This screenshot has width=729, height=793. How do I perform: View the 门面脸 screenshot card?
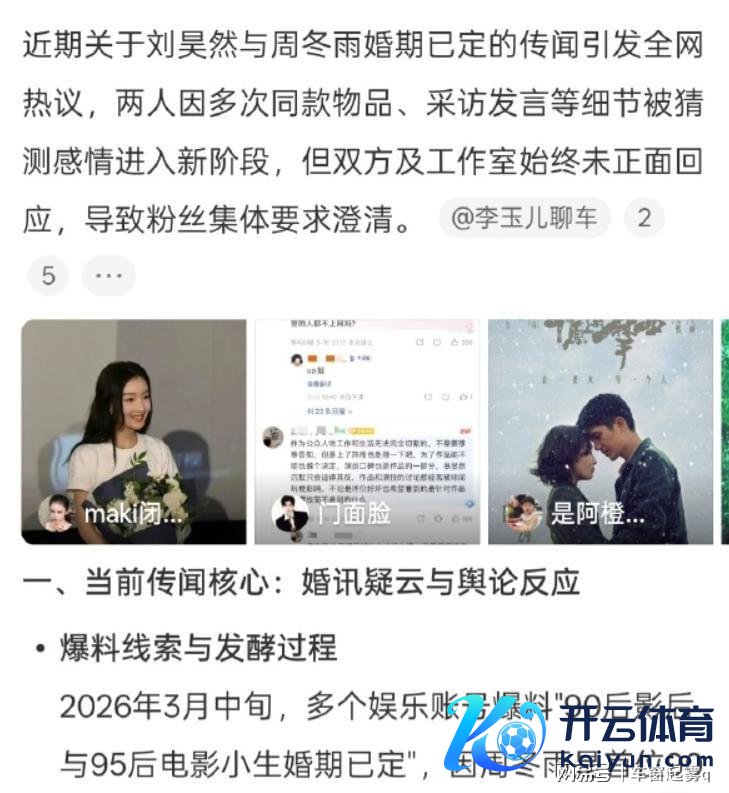click(x=366, y=431)
